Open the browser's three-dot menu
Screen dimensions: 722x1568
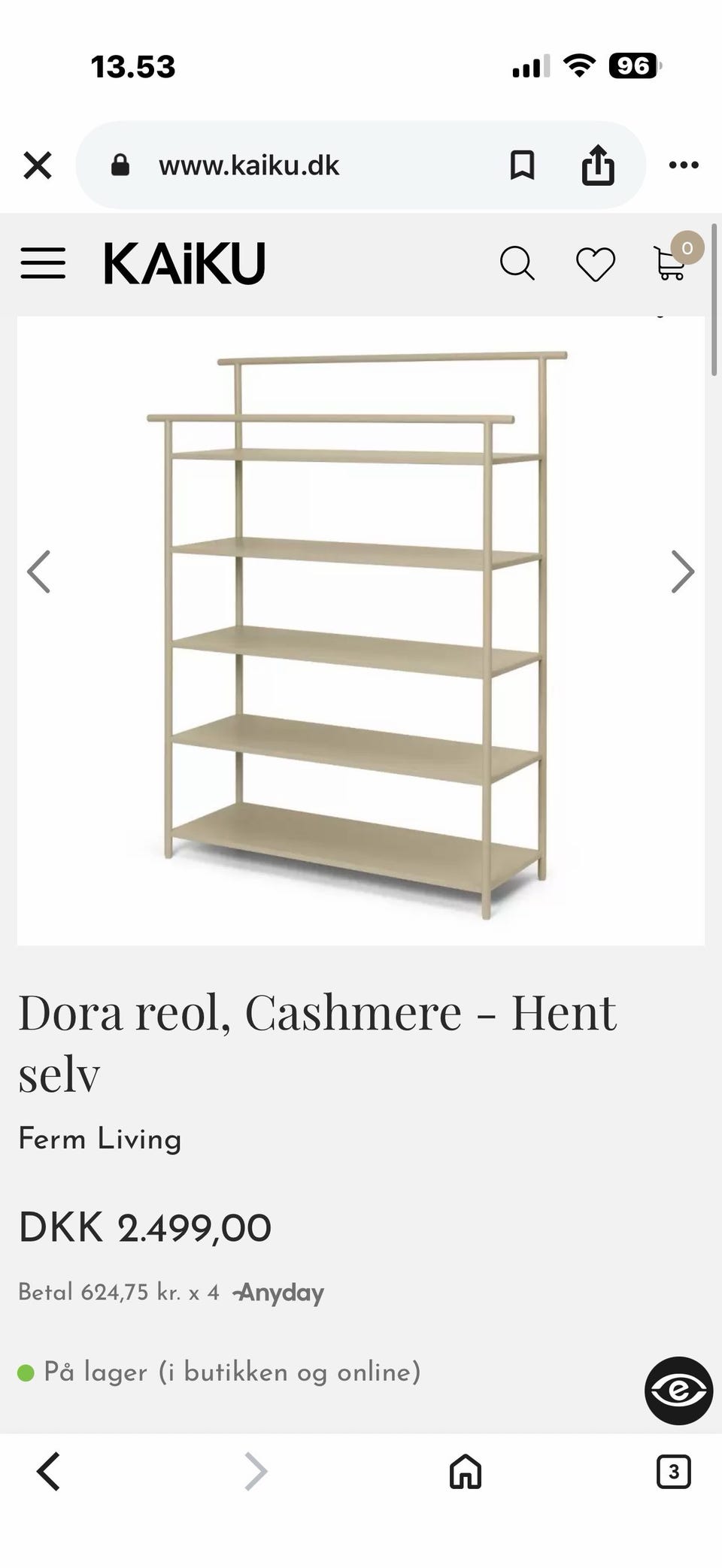click(684, 165)
